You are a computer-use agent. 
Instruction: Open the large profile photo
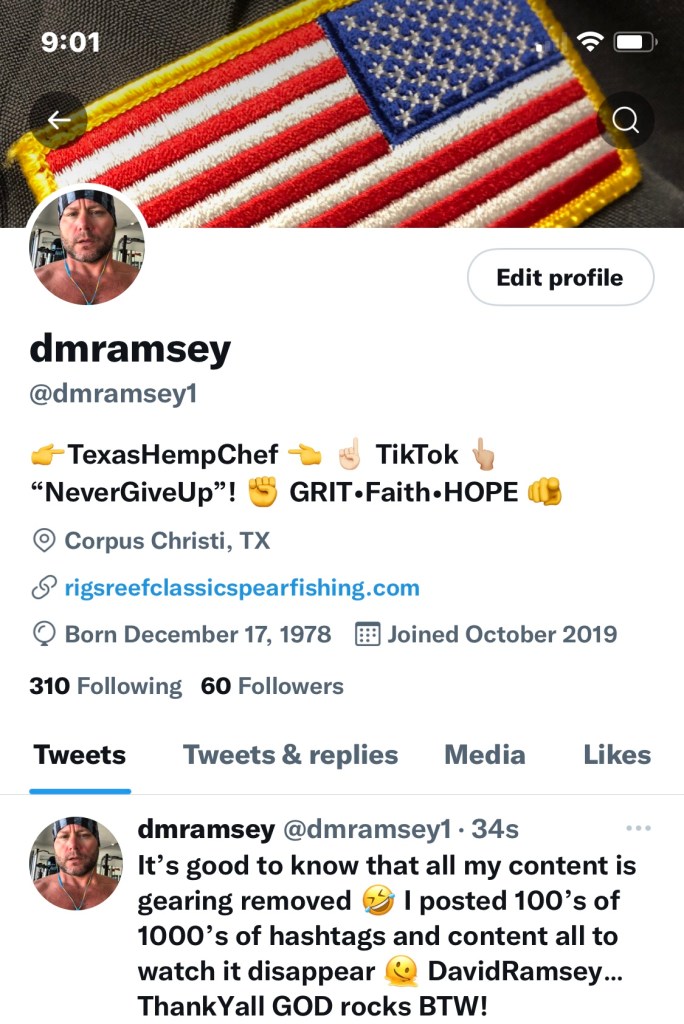click(87, 244)
